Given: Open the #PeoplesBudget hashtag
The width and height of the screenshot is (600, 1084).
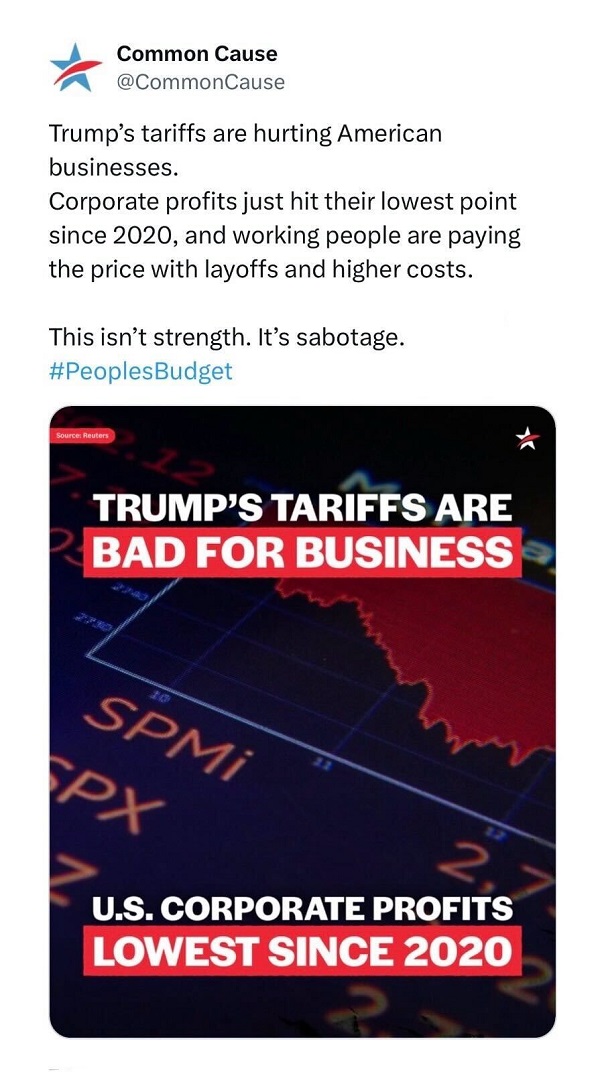Looking at the screenshot, I should coord(140,371).
